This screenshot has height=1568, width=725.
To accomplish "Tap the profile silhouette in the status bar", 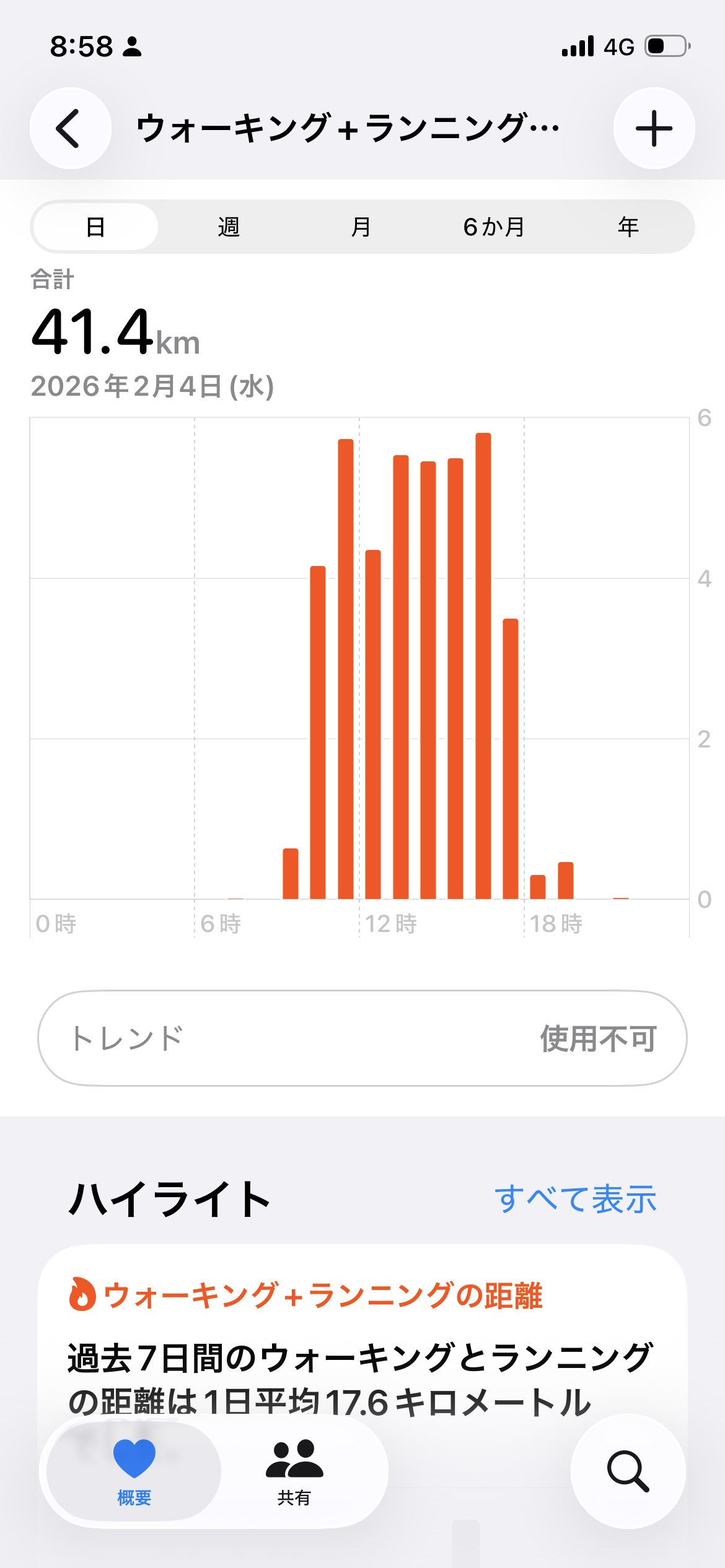I will click(x=132, y=47).
